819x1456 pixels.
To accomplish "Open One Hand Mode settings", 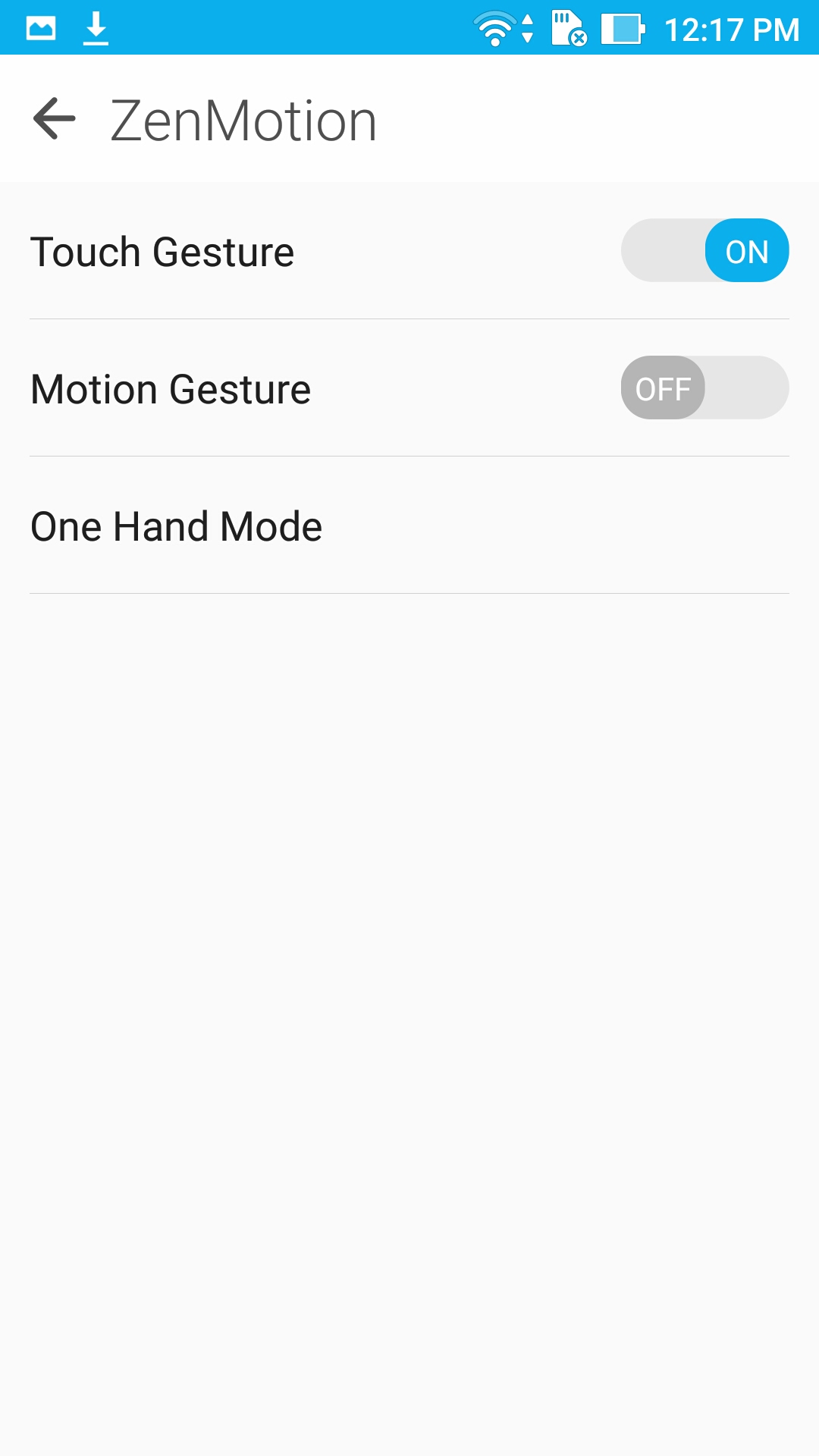I will (177, 526).
